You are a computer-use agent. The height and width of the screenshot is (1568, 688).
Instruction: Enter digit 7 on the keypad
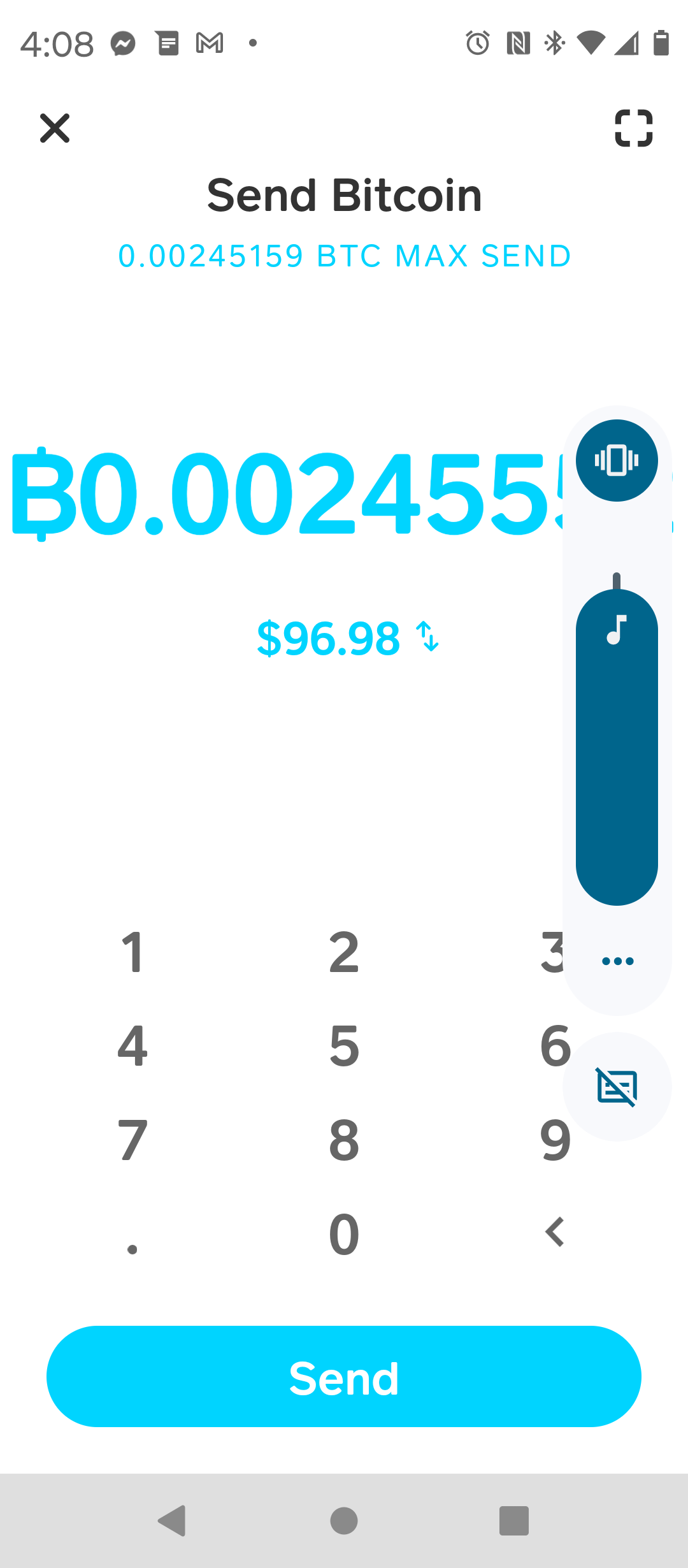[133, 1140]
